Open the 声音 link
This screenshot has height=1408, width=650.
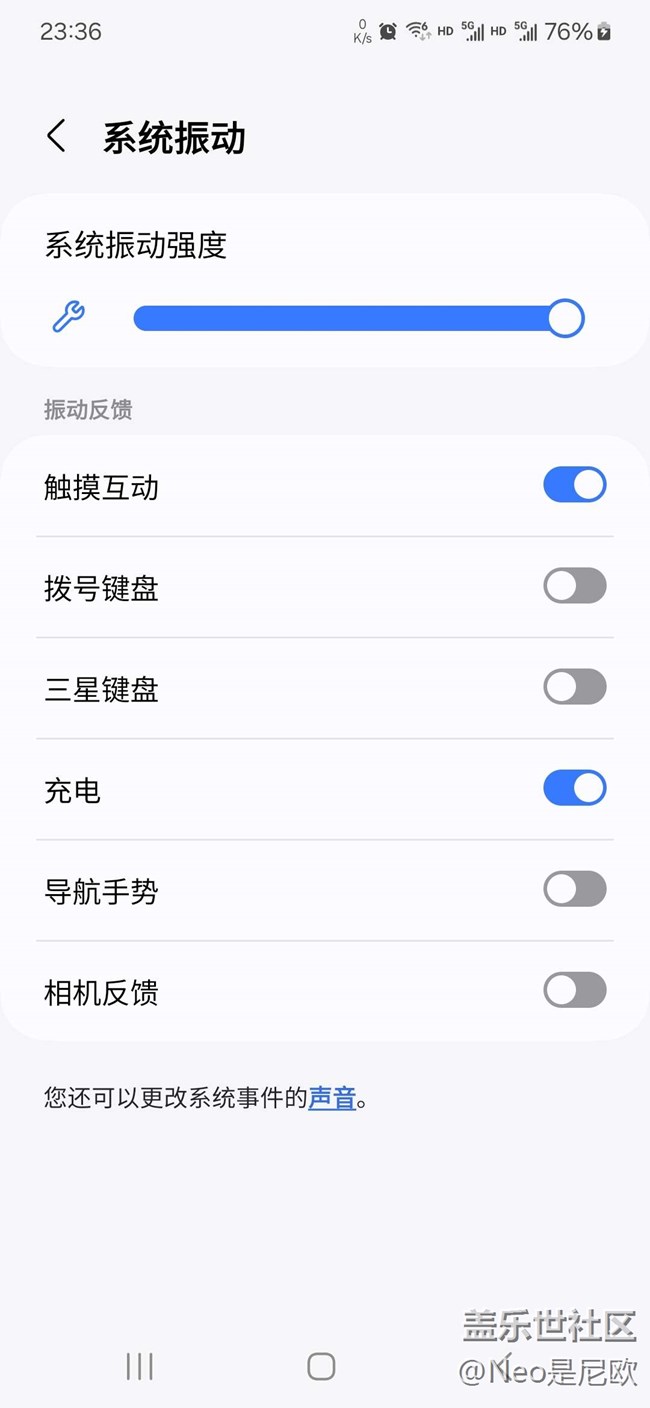pyautogui.click(x=332, y=1098)
